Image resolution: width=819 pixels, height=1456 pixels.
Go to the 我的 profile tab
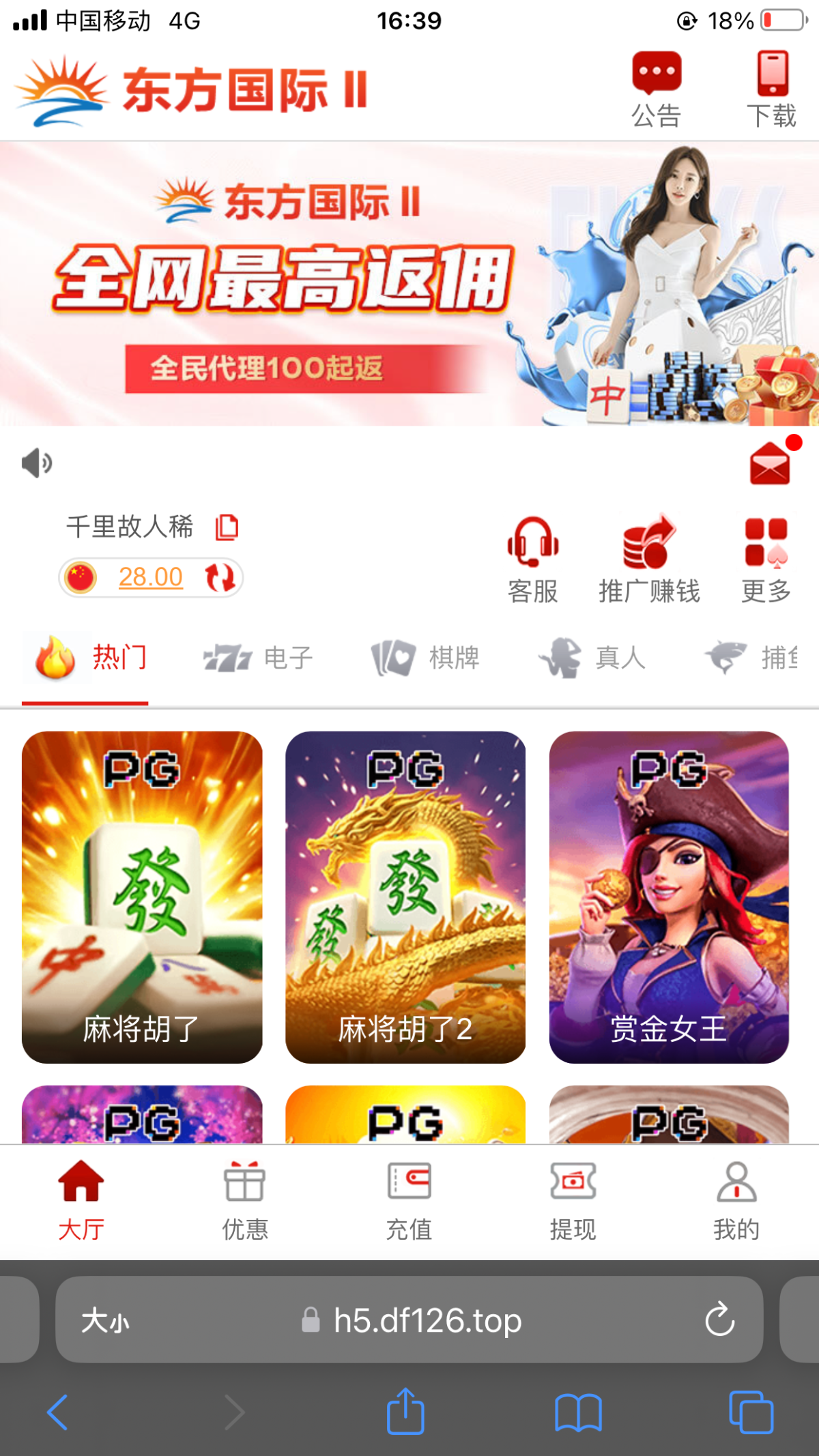coord(736,1201)
